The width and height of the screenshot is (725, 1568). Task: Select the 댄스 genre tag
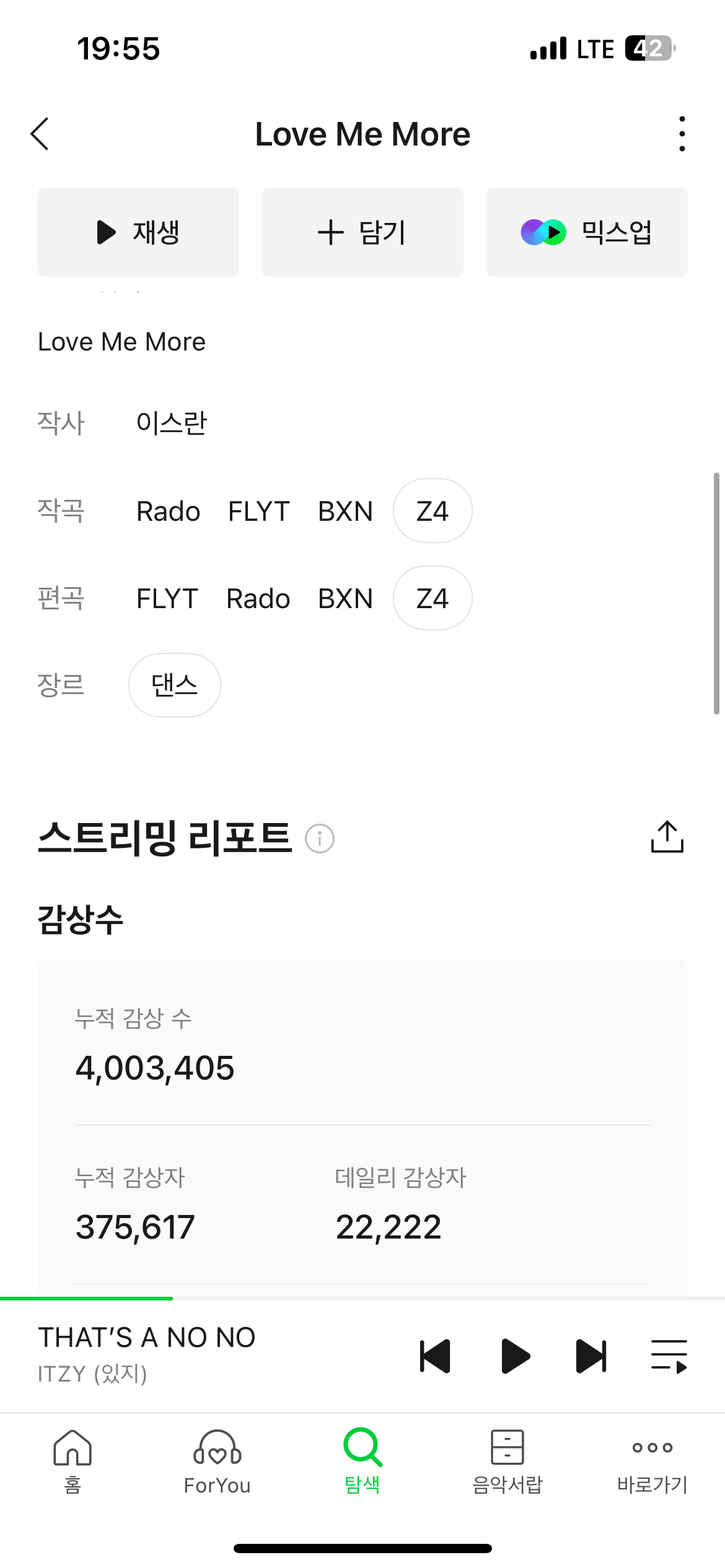(174, 685)
